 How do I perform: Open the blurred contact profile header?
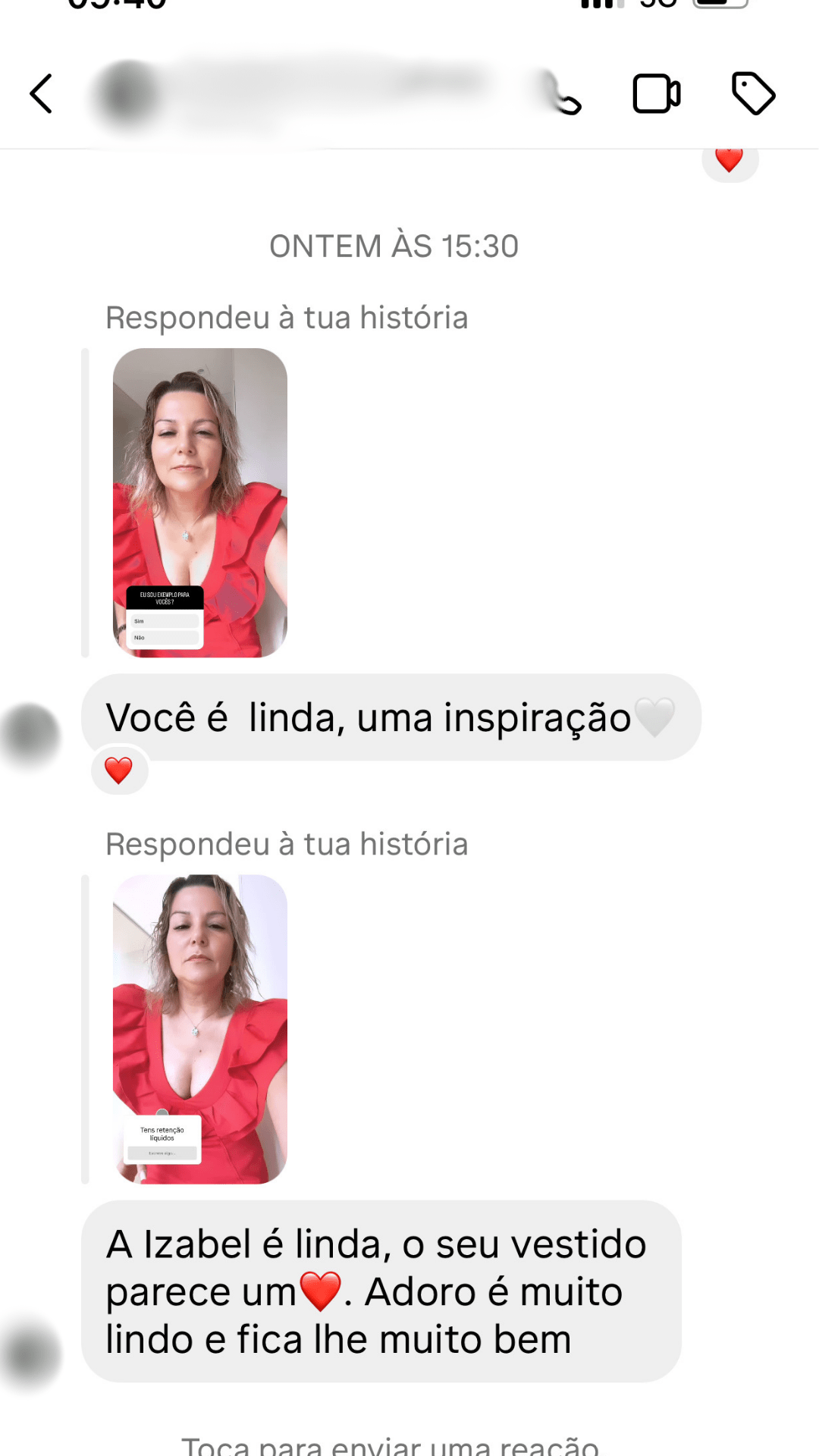coord(288,94)
